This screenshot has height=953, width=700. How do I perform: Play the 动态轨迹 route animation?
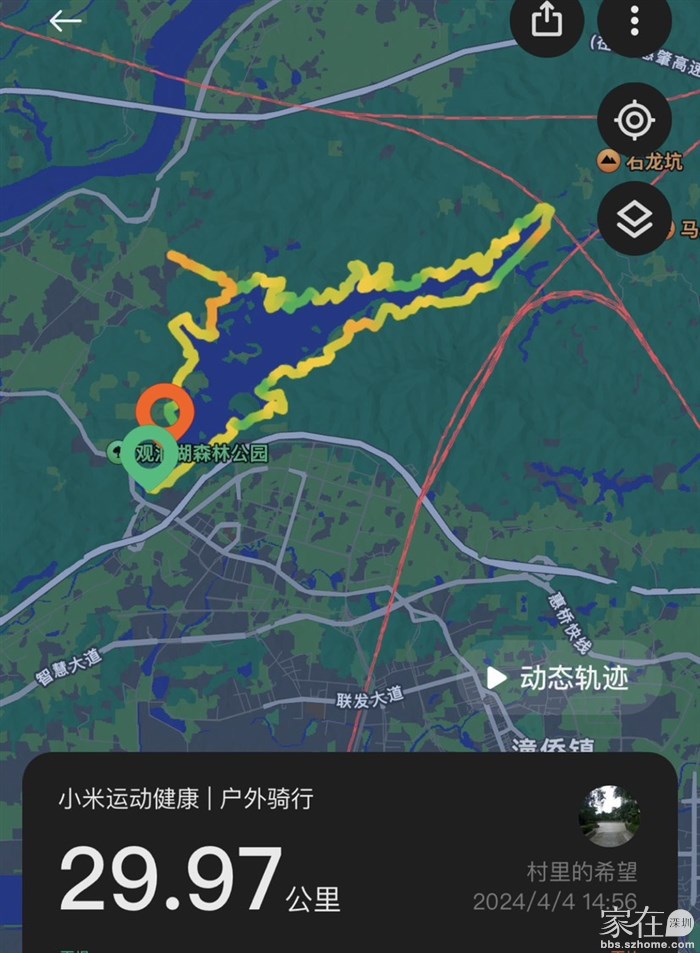pos(558,678)
